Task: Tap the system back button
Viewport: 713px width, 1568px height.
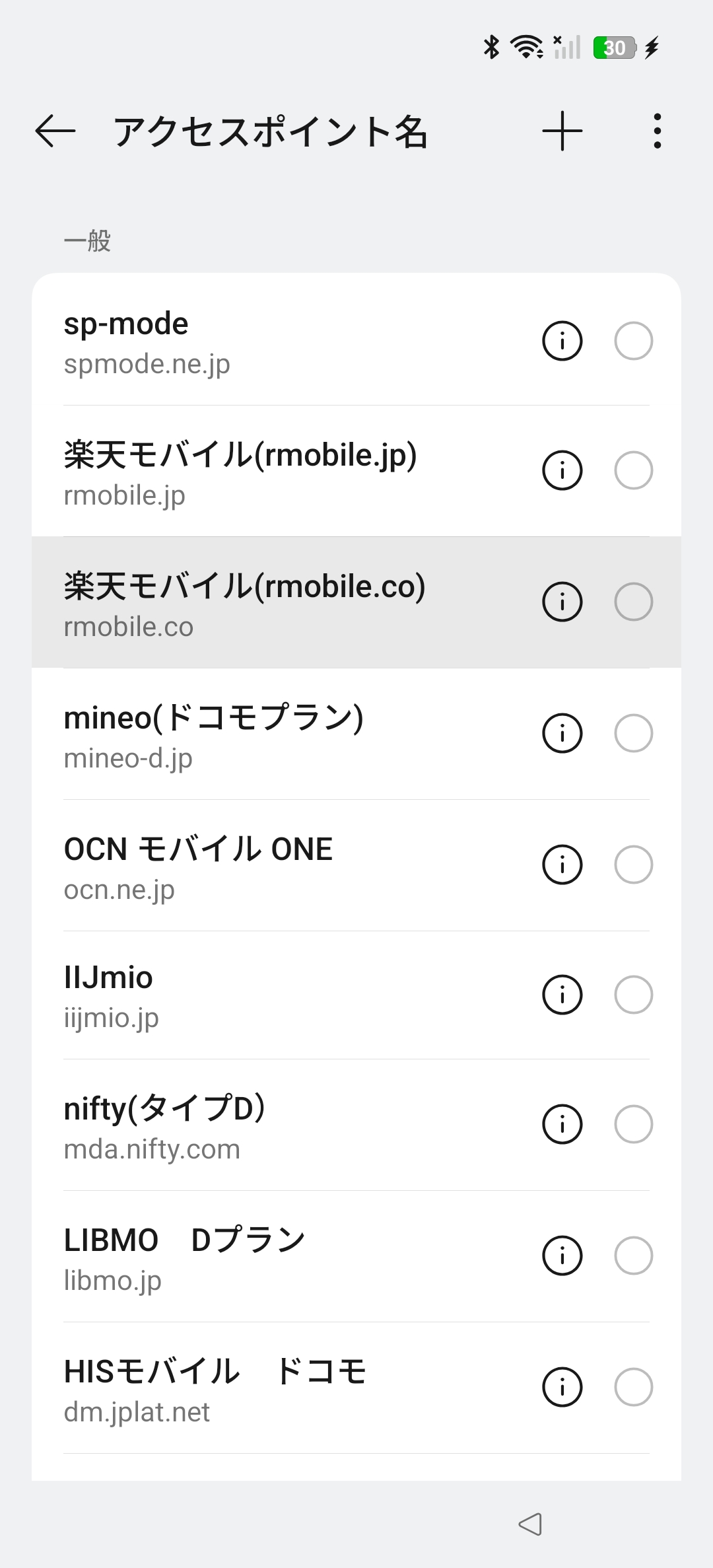Action: (530, 1524)
